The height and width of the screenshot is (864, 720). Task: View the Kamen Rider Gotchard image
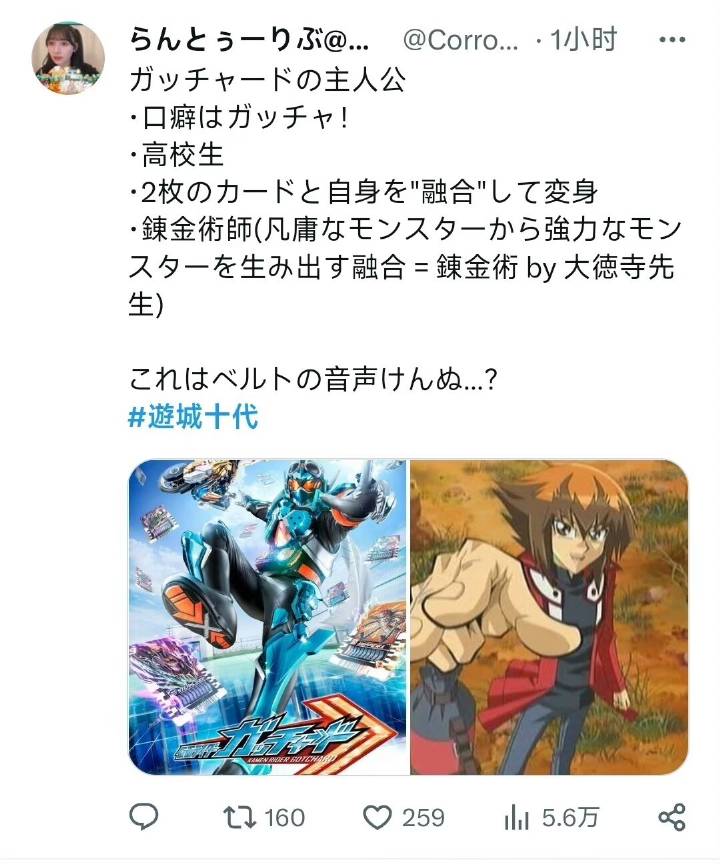click(267, 617)
